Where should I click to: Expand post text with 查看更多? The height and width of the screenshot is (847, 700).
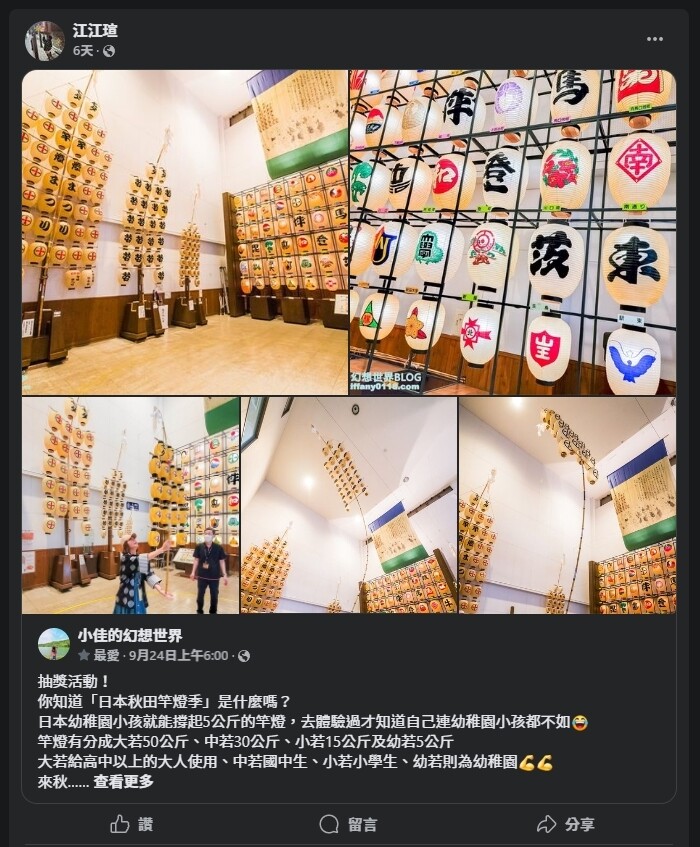tap(124, 782)
